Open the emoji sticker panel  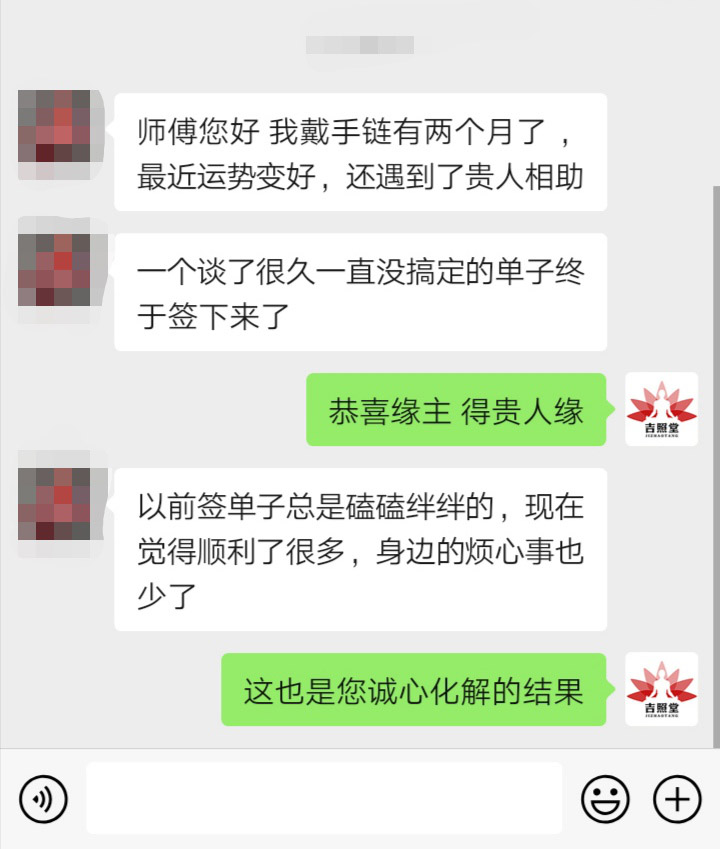point(606,799)
